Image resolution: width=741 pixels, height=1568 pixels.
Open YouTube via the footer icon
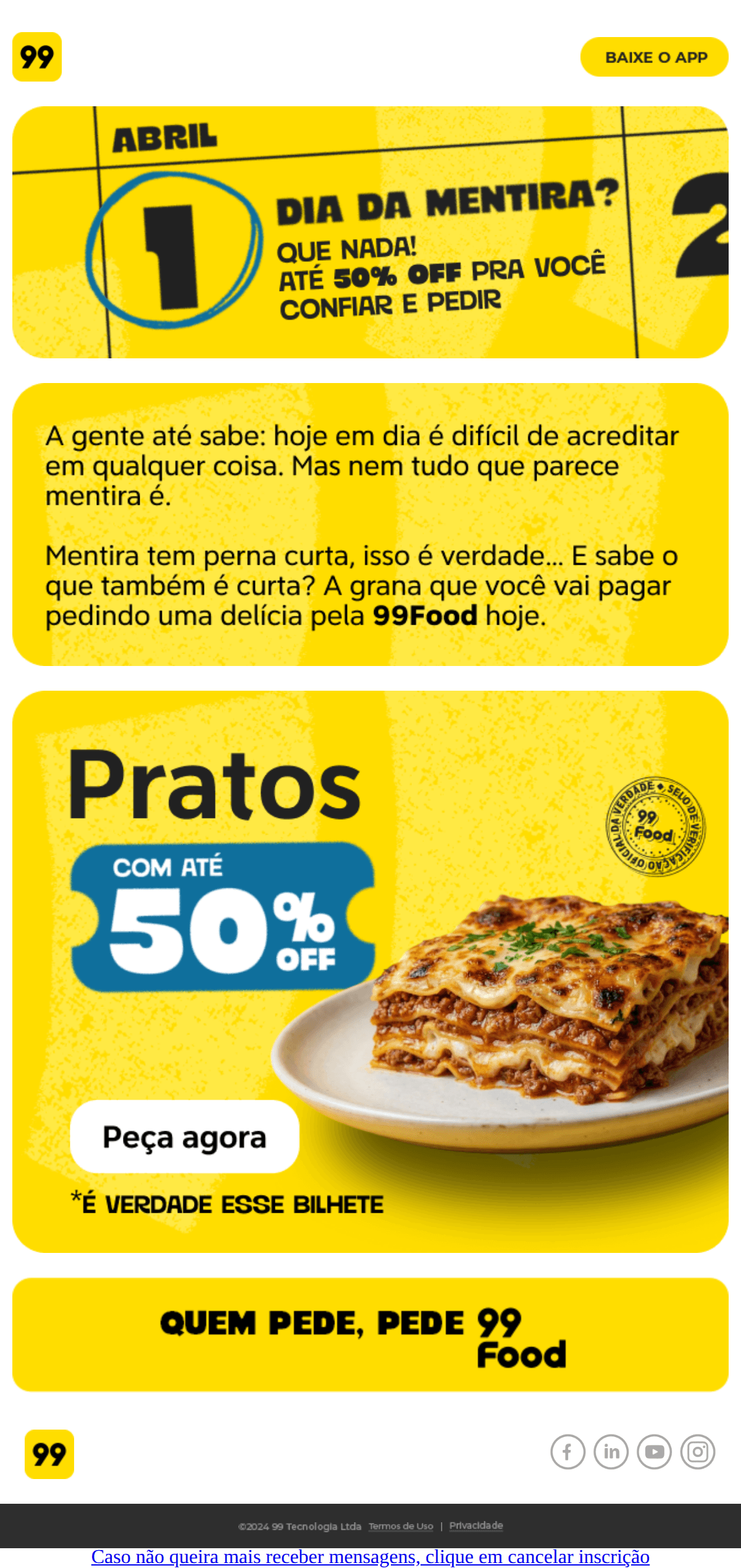point(654,1451)
